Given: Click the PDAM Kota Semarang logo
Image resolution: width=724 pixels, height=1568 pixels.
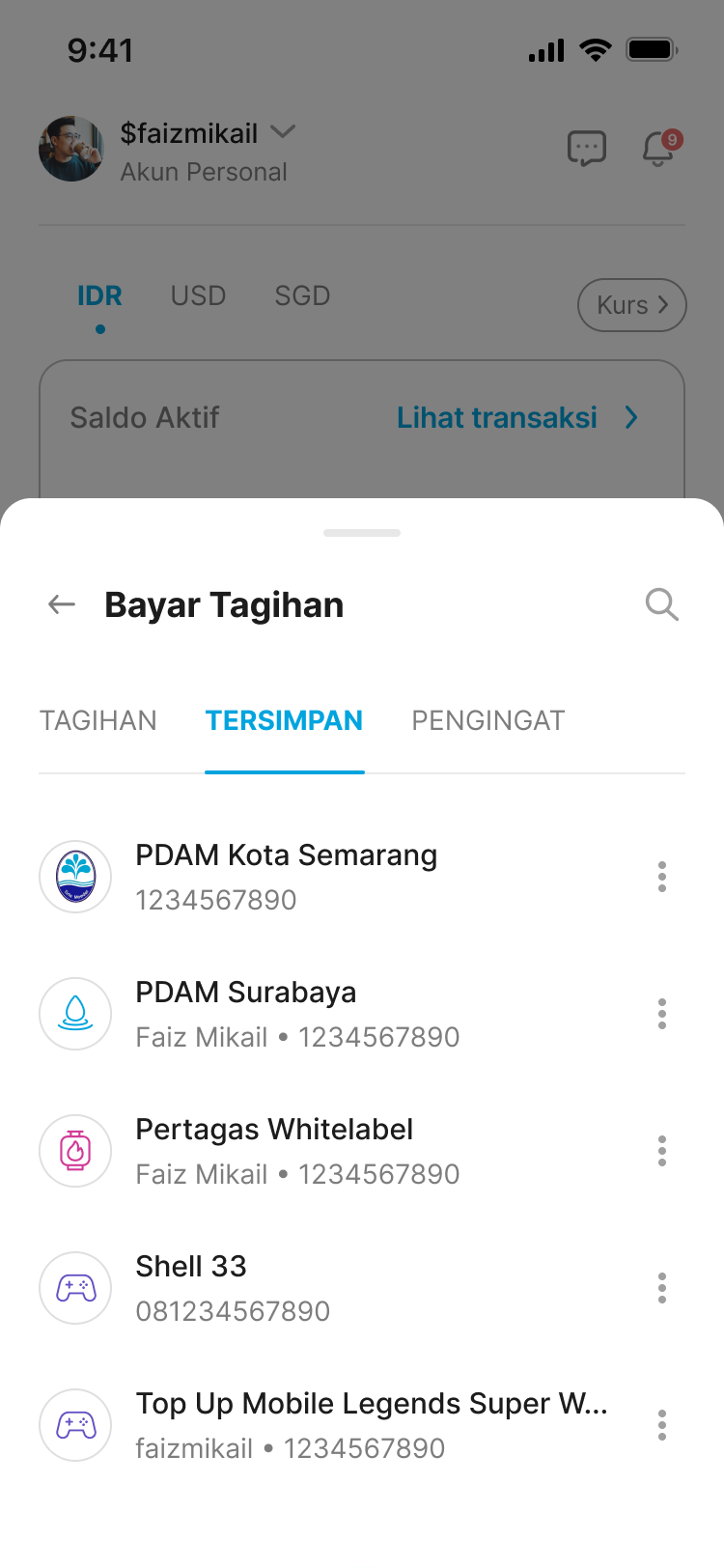Looking at the screenshot, I should (x=75, y=877).
